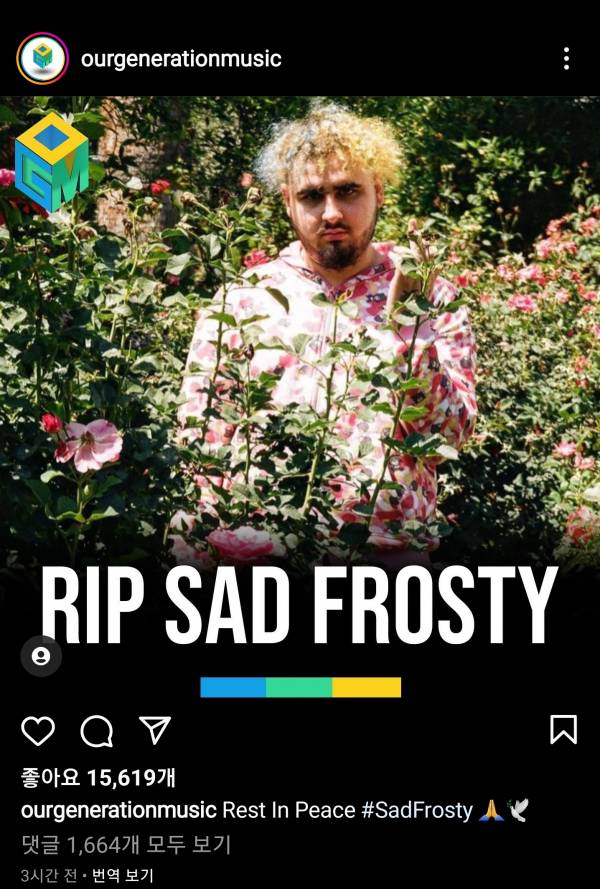View all 1,664 comments
This screenshot has height=889, width=600.
pos(126,844)
